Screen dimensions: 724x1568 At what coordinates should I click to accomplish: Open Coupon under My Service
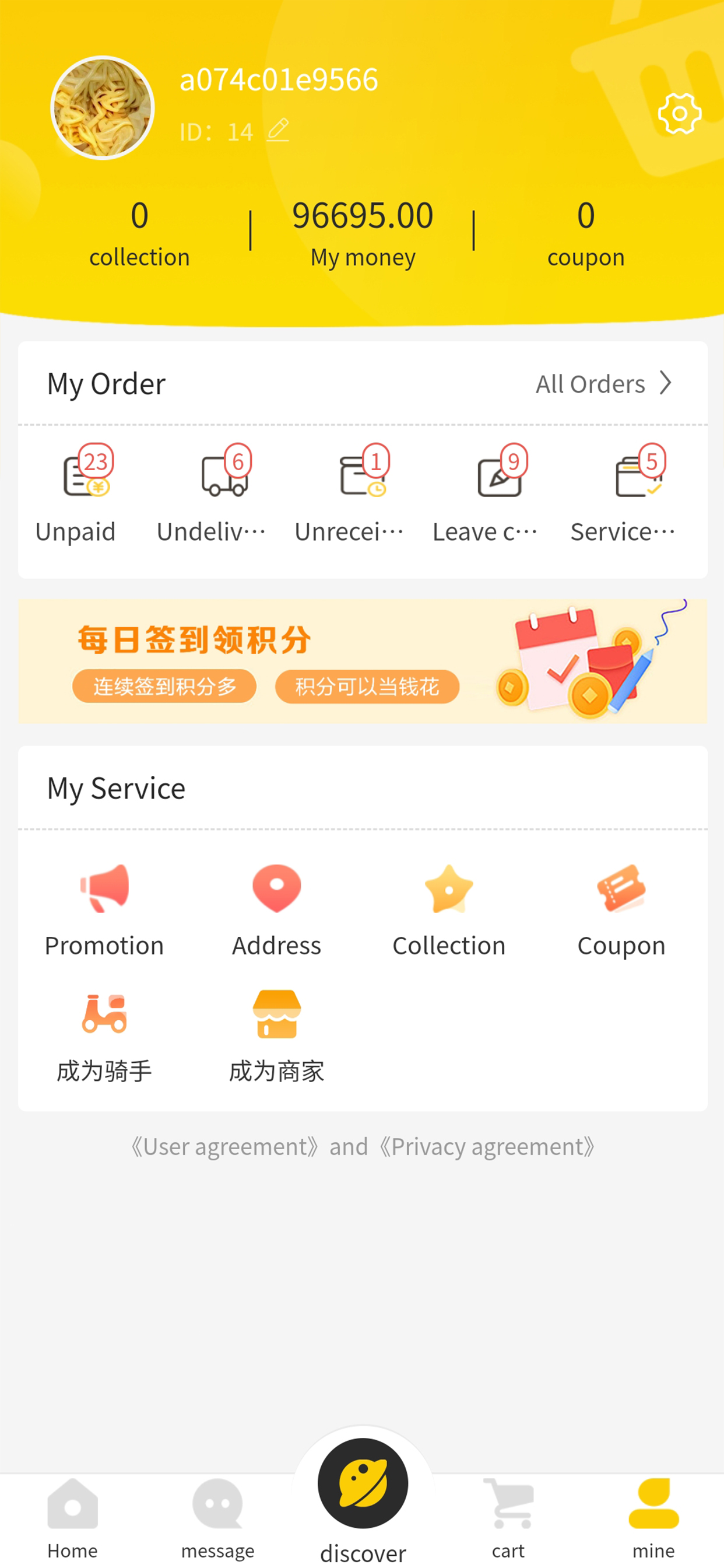click(x=621, y=911)
